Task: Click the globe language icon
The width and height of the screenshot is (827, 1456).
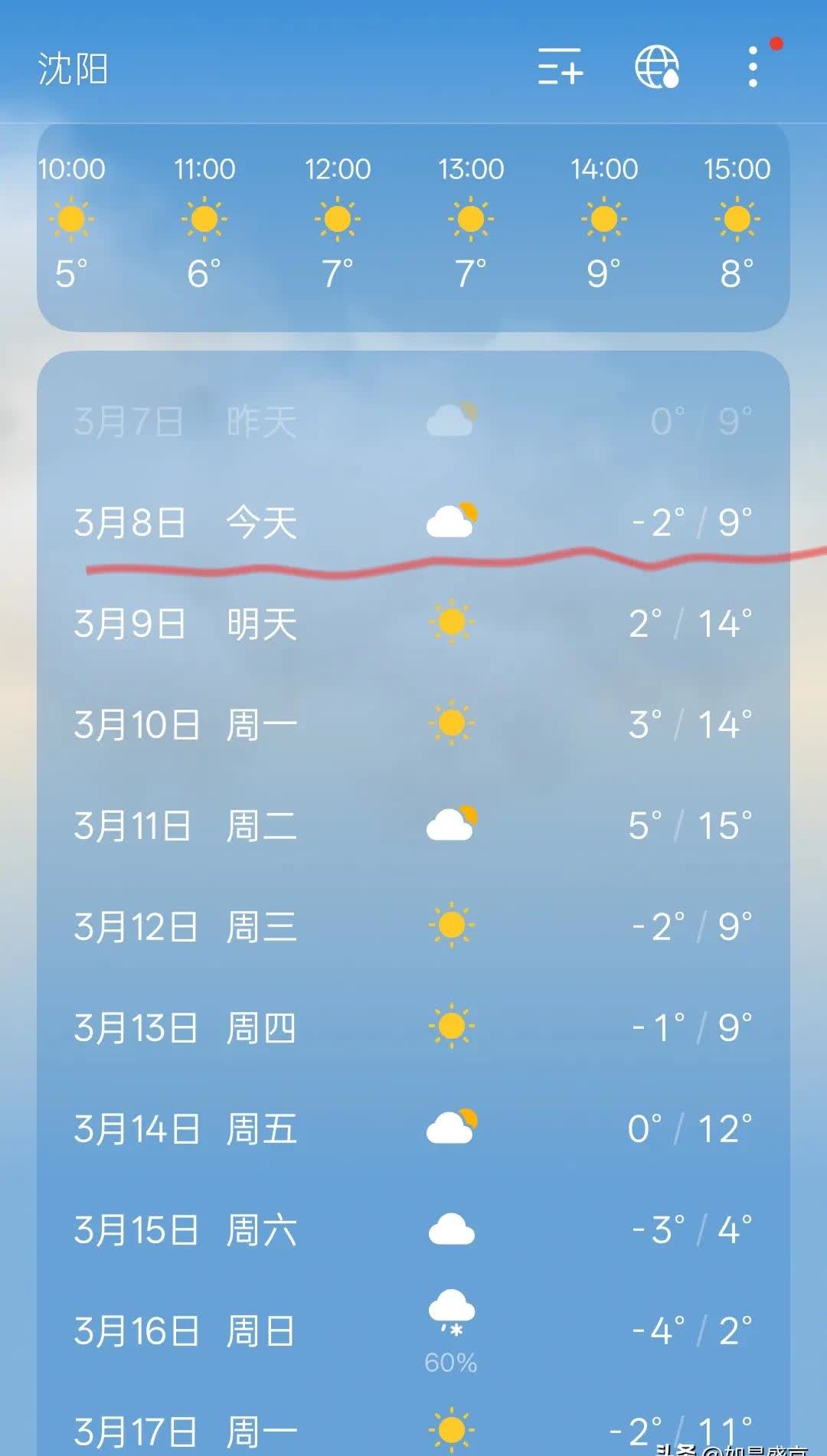Action: pyautogui.click(x=657, y=69)
